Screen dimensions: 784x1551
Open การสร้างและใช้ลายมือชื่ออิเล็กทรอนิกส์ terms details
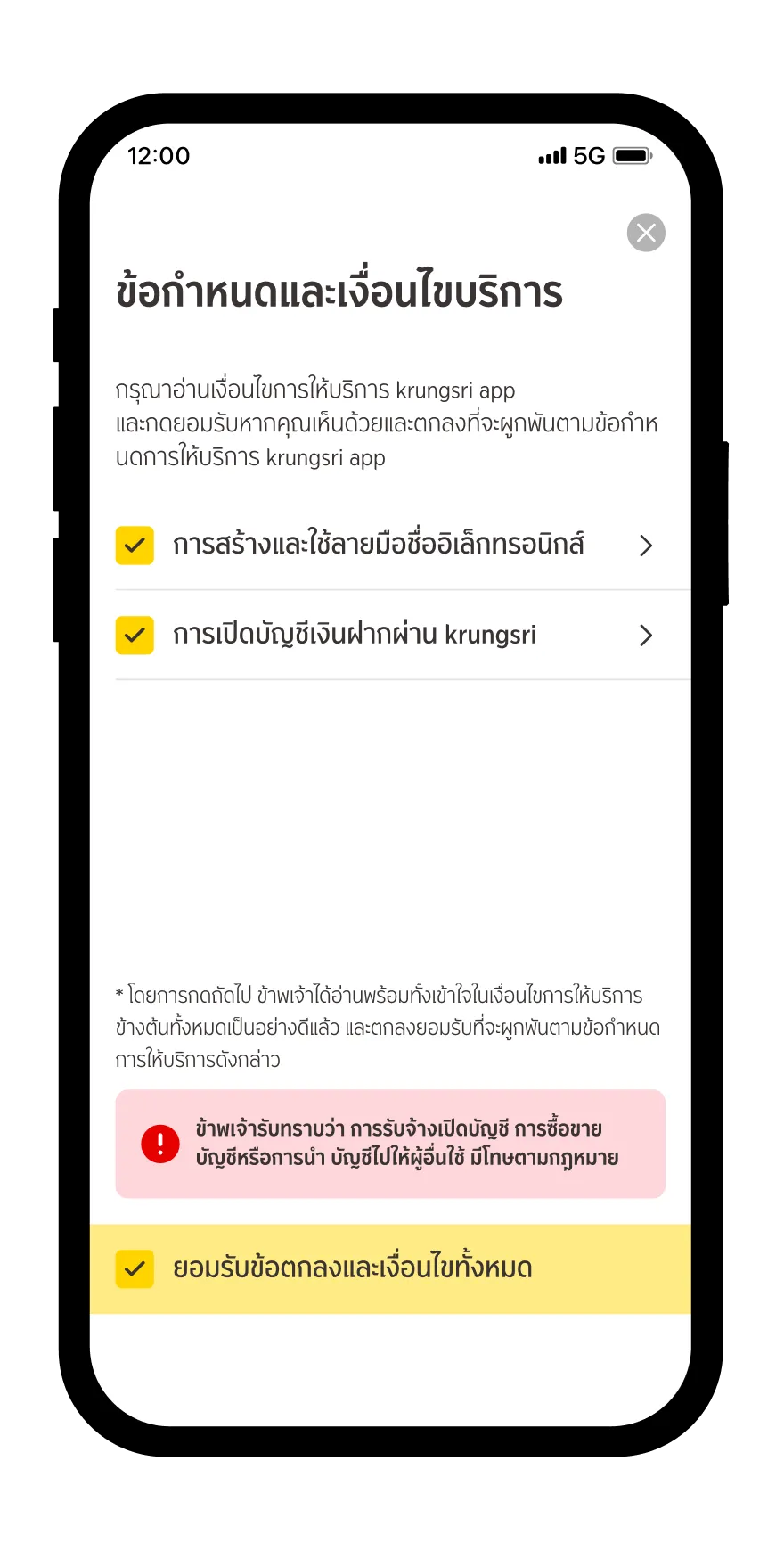click(x=646, y=546)
